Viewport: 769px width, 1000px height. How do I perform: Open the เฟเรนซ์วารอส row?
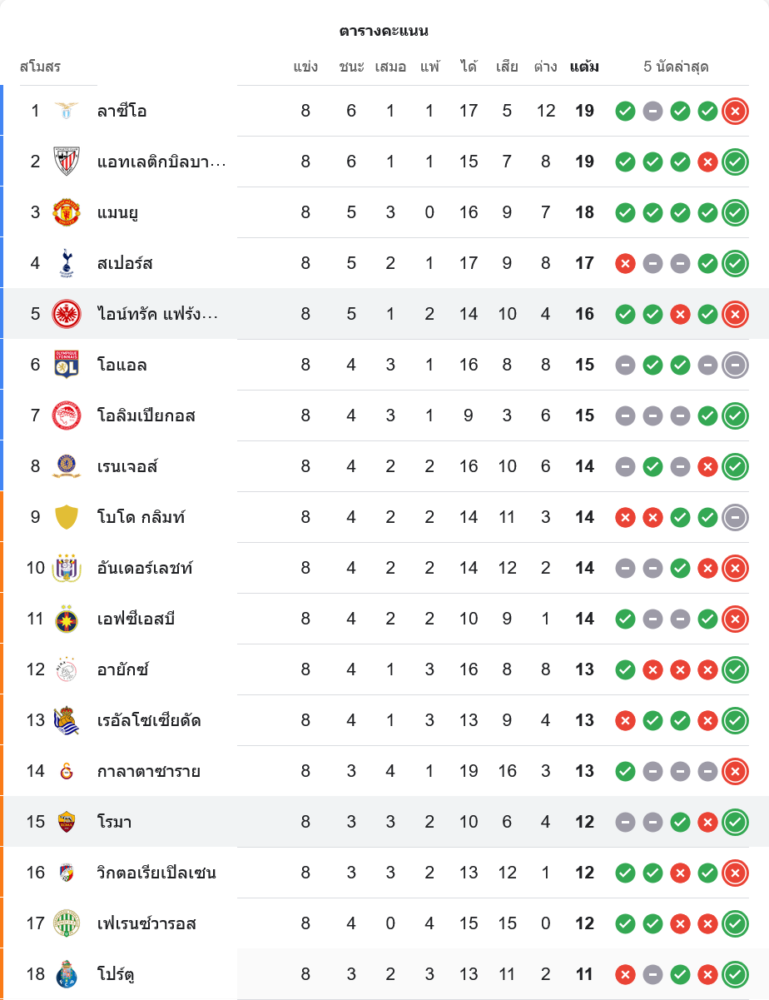(146, 923)
